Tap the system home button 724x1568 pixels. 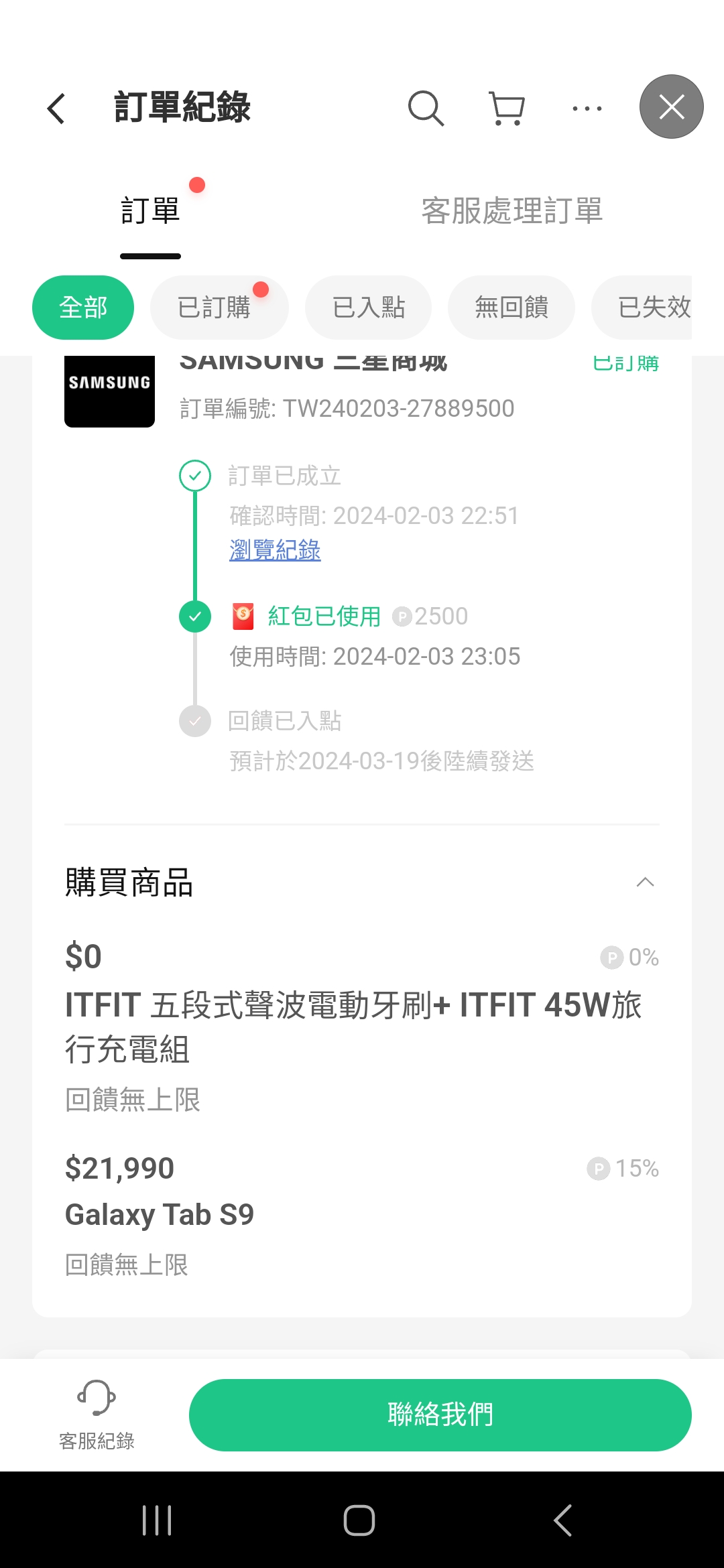(x=359, y=1520)
